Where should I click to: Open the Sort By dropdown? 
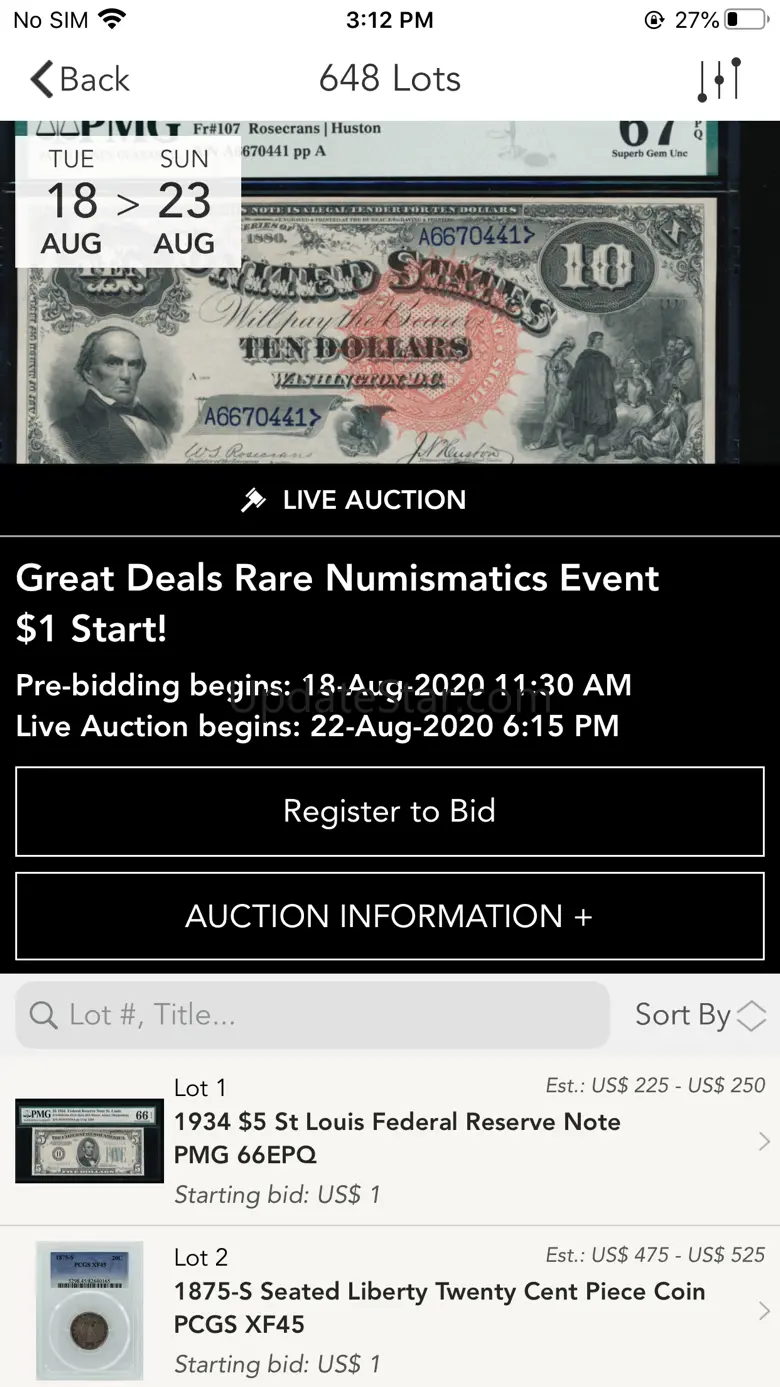[x=700, y=1015]
